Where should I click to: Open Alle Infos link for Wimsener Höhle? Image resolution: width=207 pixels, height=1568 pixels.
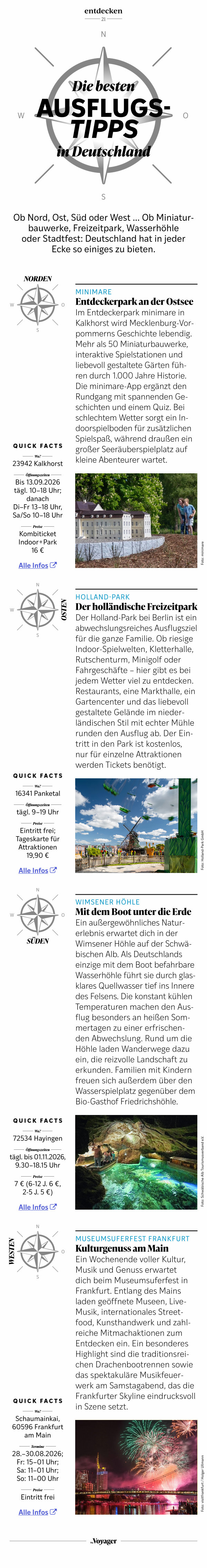click(38, 1207)
